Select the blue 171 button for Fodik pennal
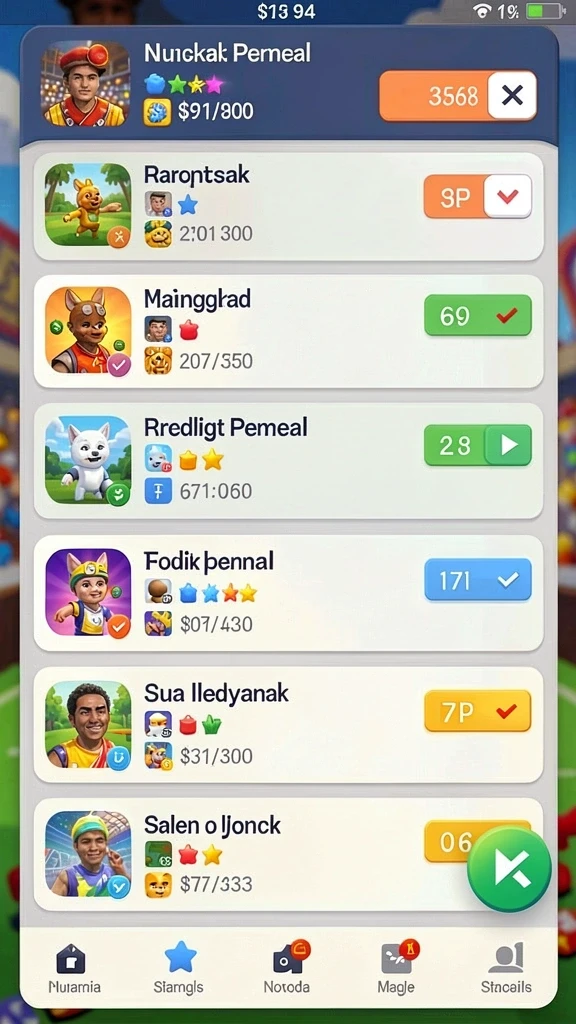Image resolution: width=576 pixels, height=1024 pixels. click(477, 579)
